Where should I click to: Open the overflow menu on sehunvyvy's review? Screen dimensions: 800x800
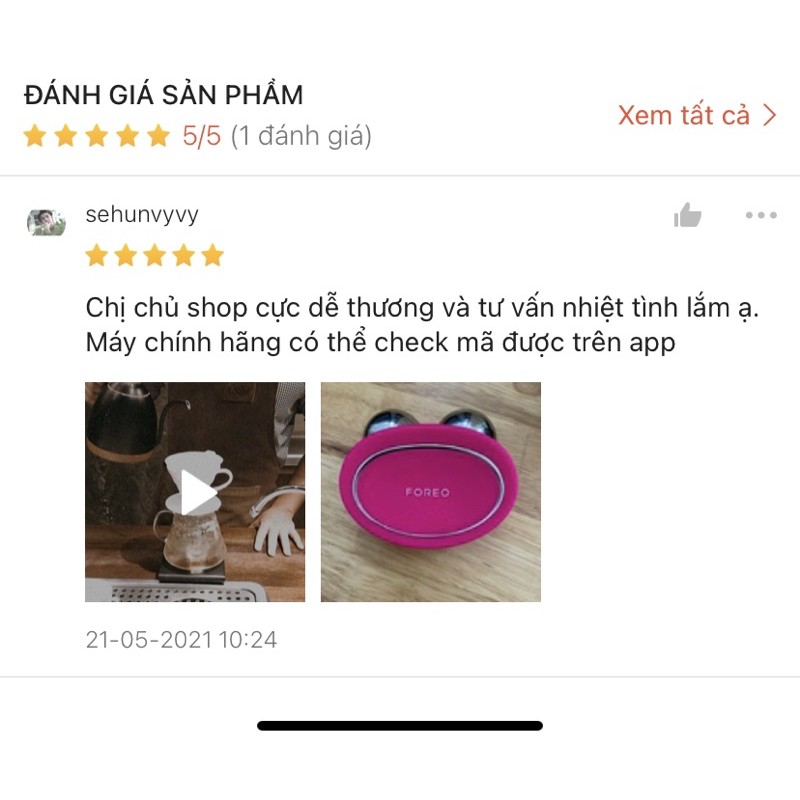click(760, 215)
